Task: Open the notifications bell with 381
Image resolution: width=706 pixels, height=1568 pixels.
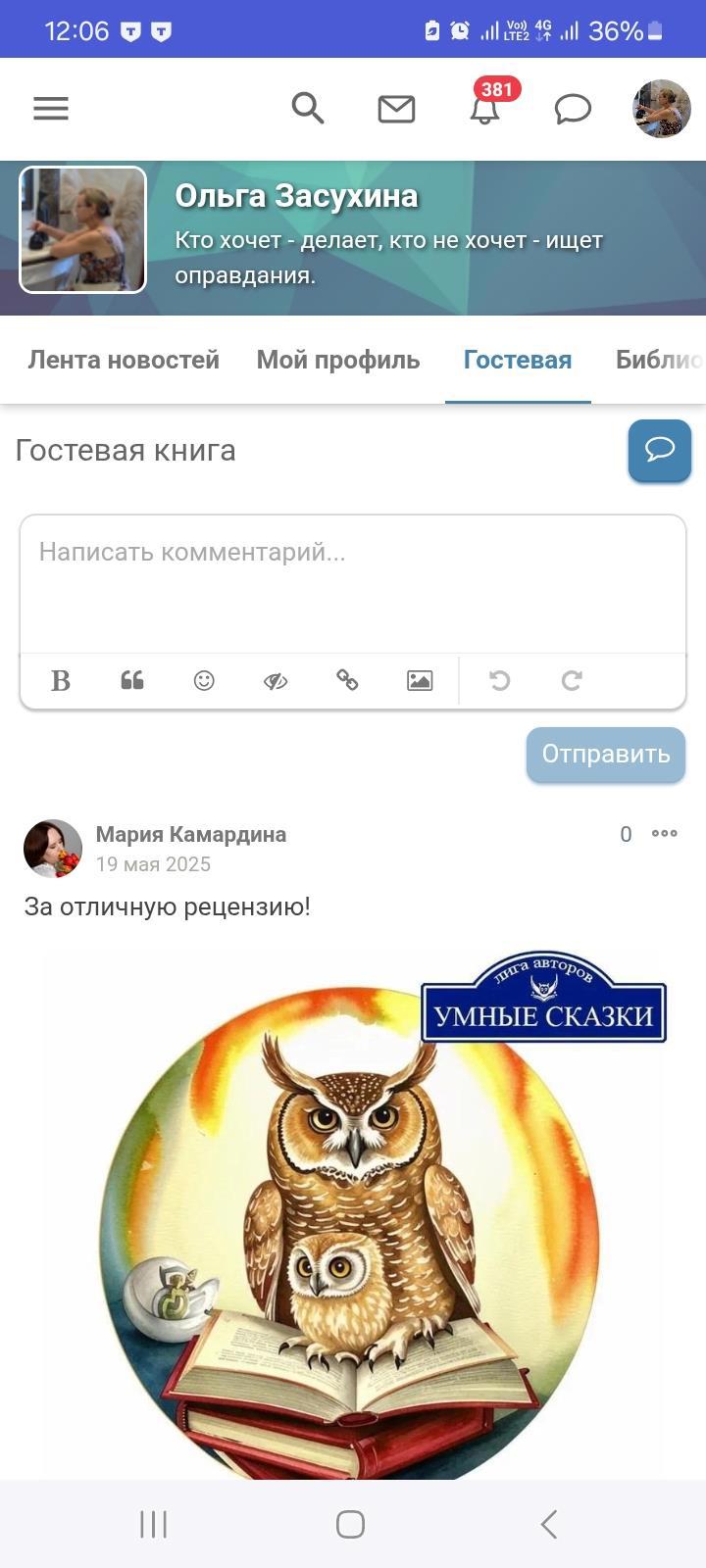Action: click(484, 108)
